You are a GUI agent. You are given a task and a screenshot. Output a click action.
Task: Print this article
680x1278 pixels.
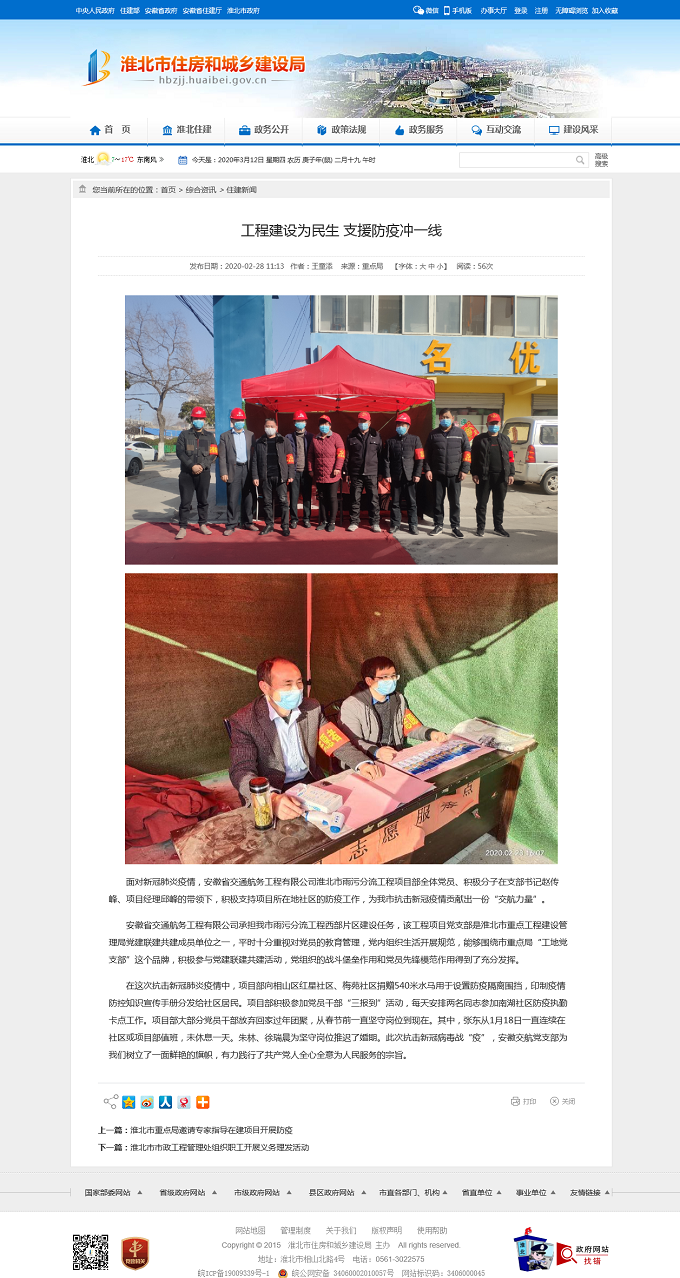[524, 1101]
